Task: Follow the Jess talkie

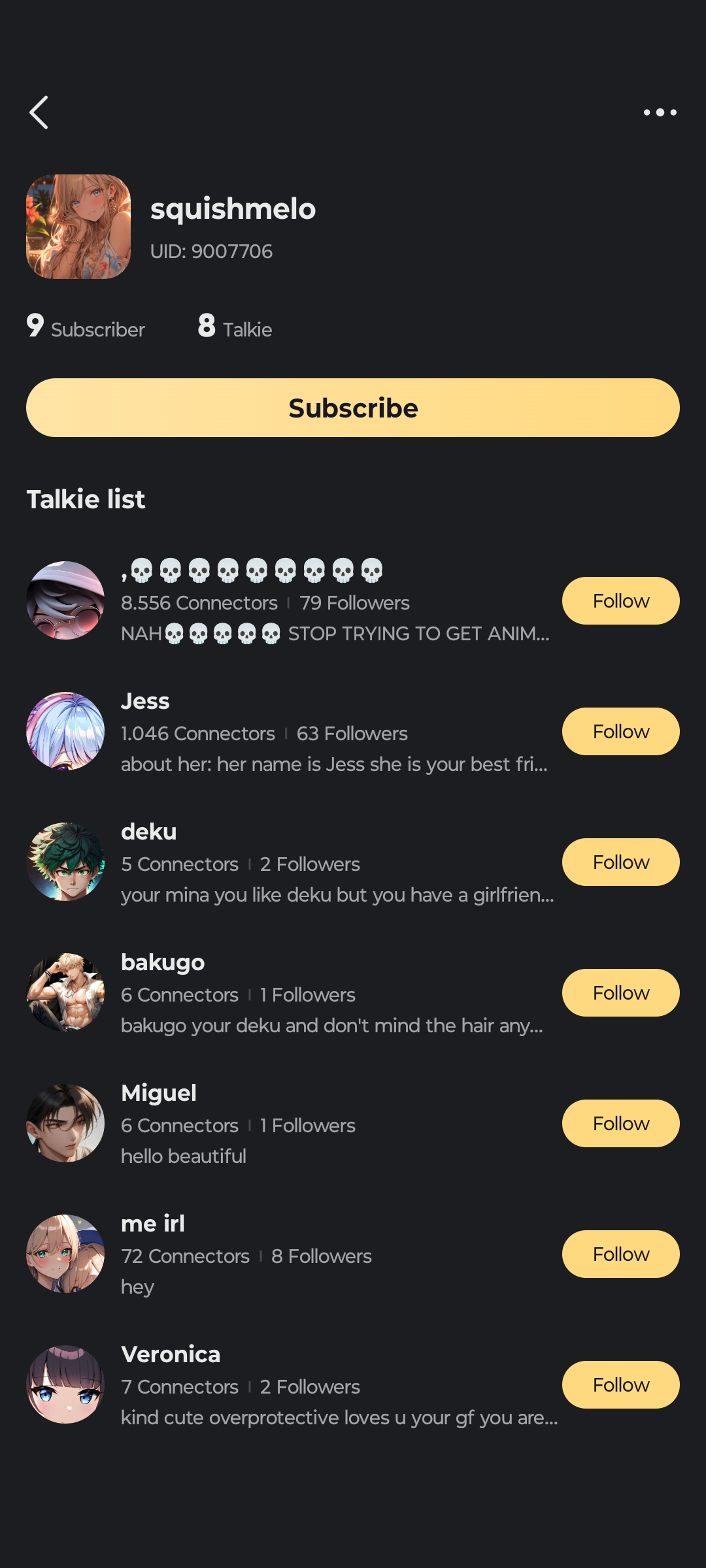Action: pos(620,732)
